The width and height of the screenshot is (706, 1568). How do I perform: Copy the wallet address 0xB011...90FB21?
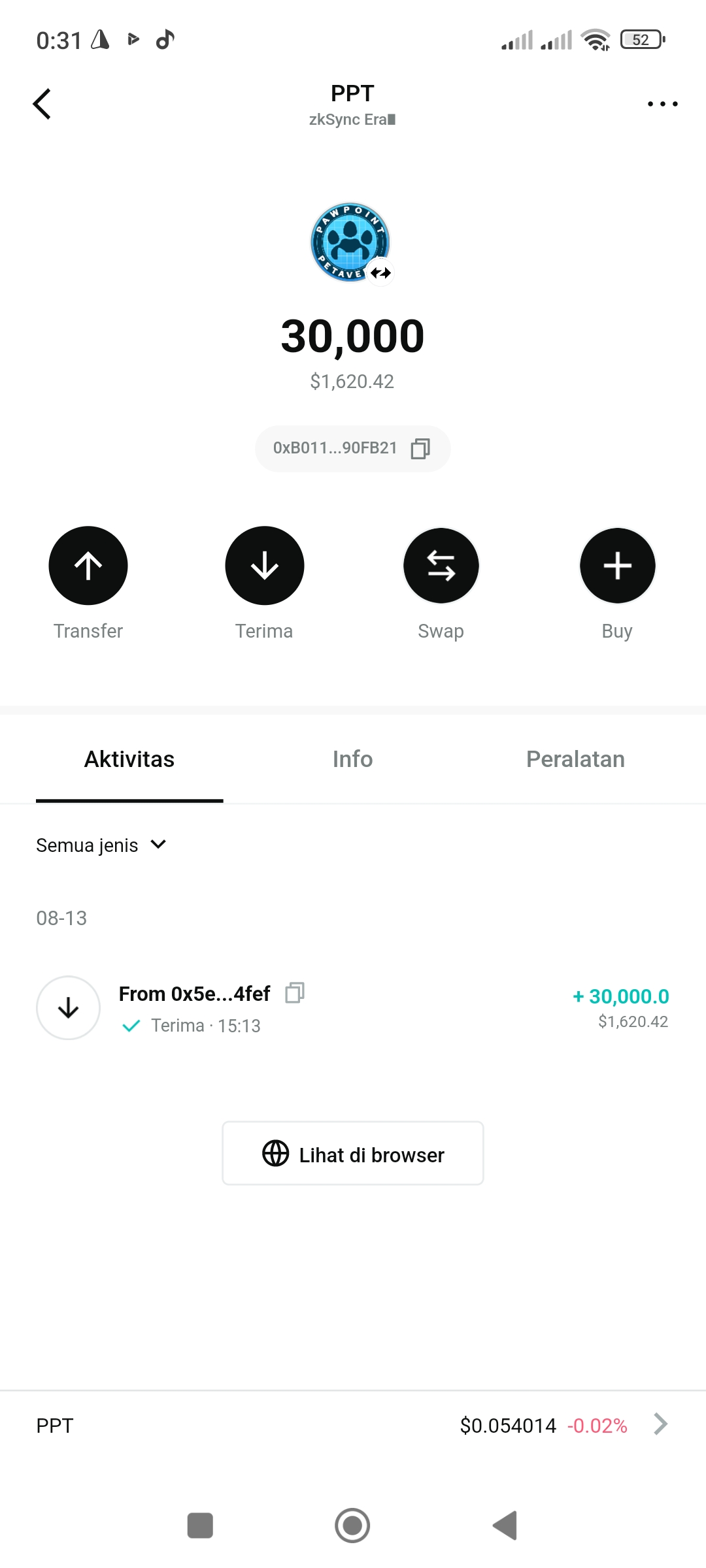[x=420, y=449]
